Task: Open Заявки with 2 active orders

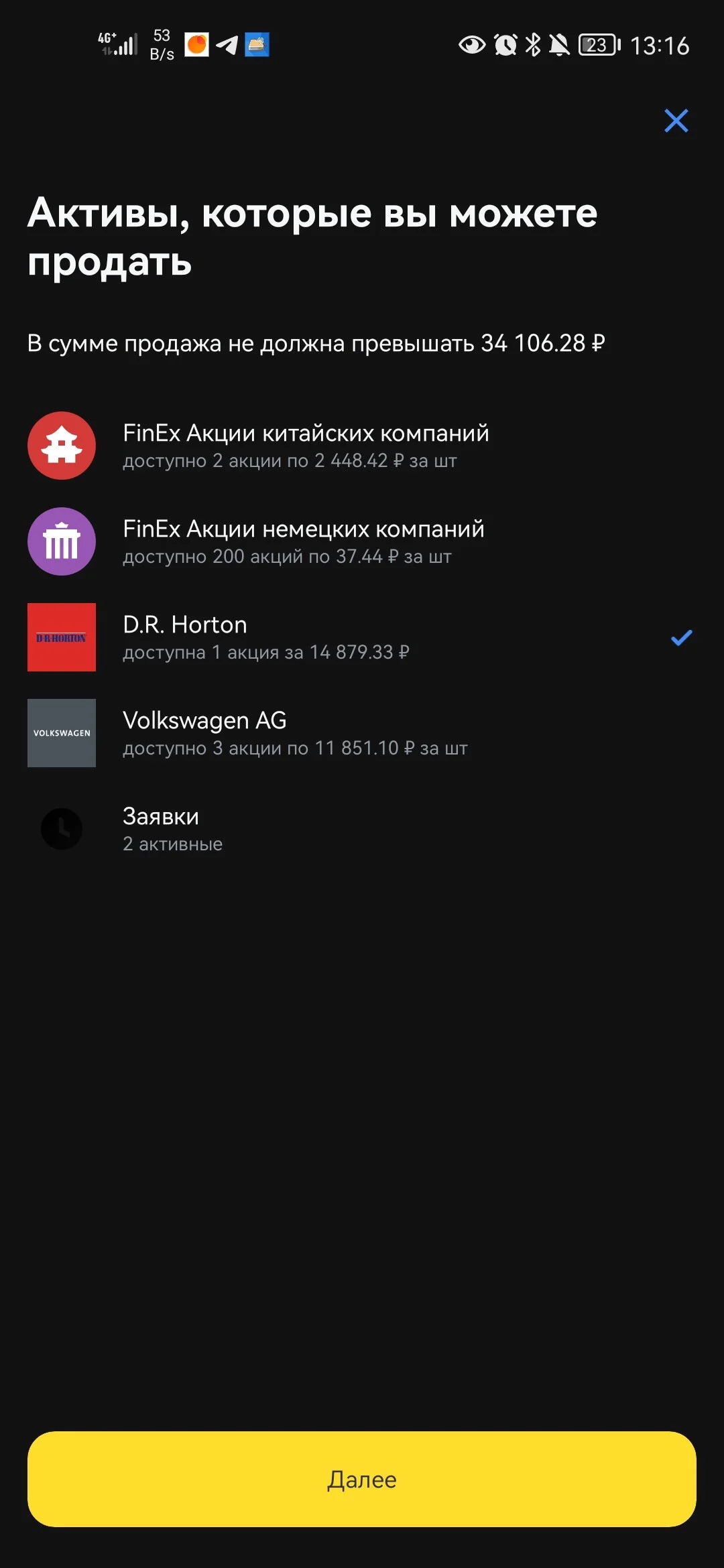Action: [x=362, y=829]
